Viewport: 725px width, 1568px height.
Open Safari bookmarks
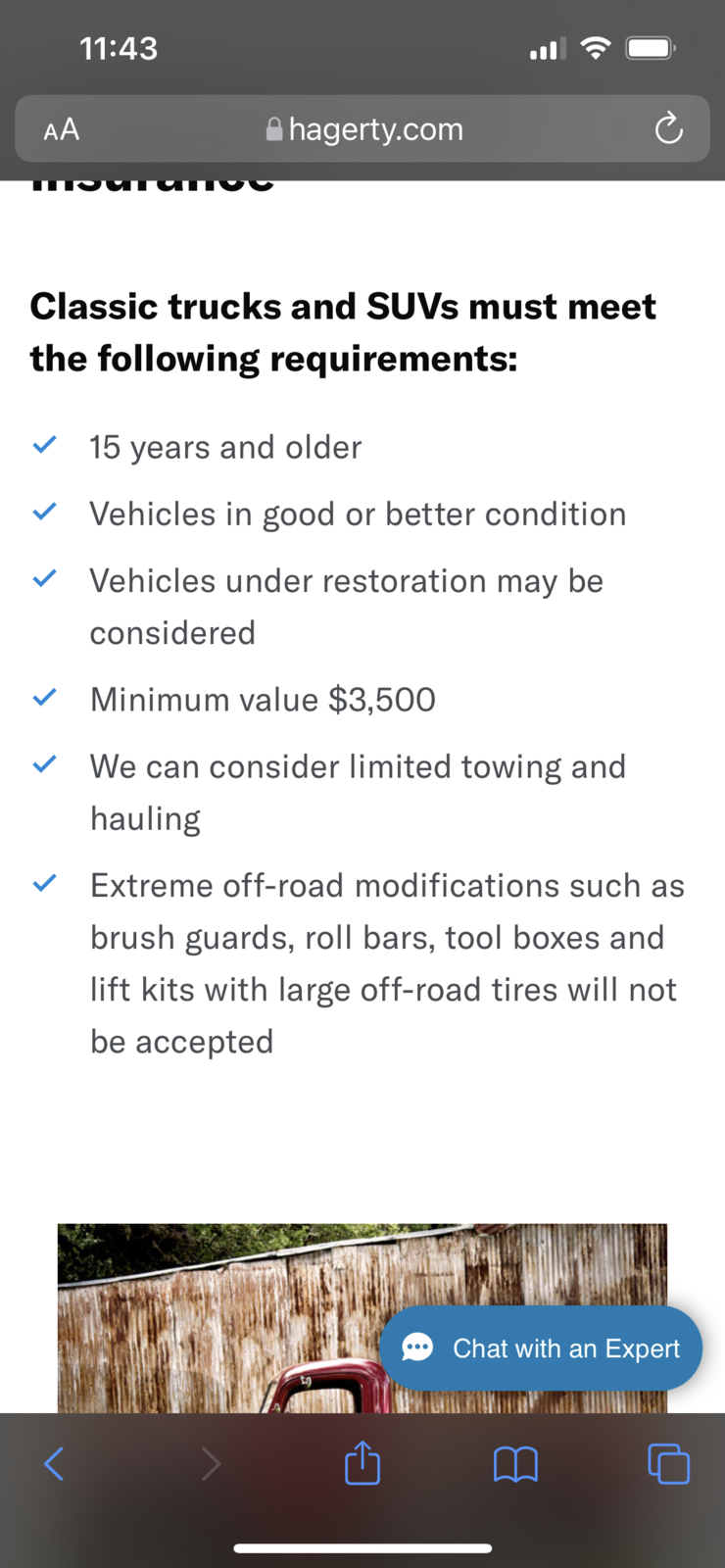515,1464
